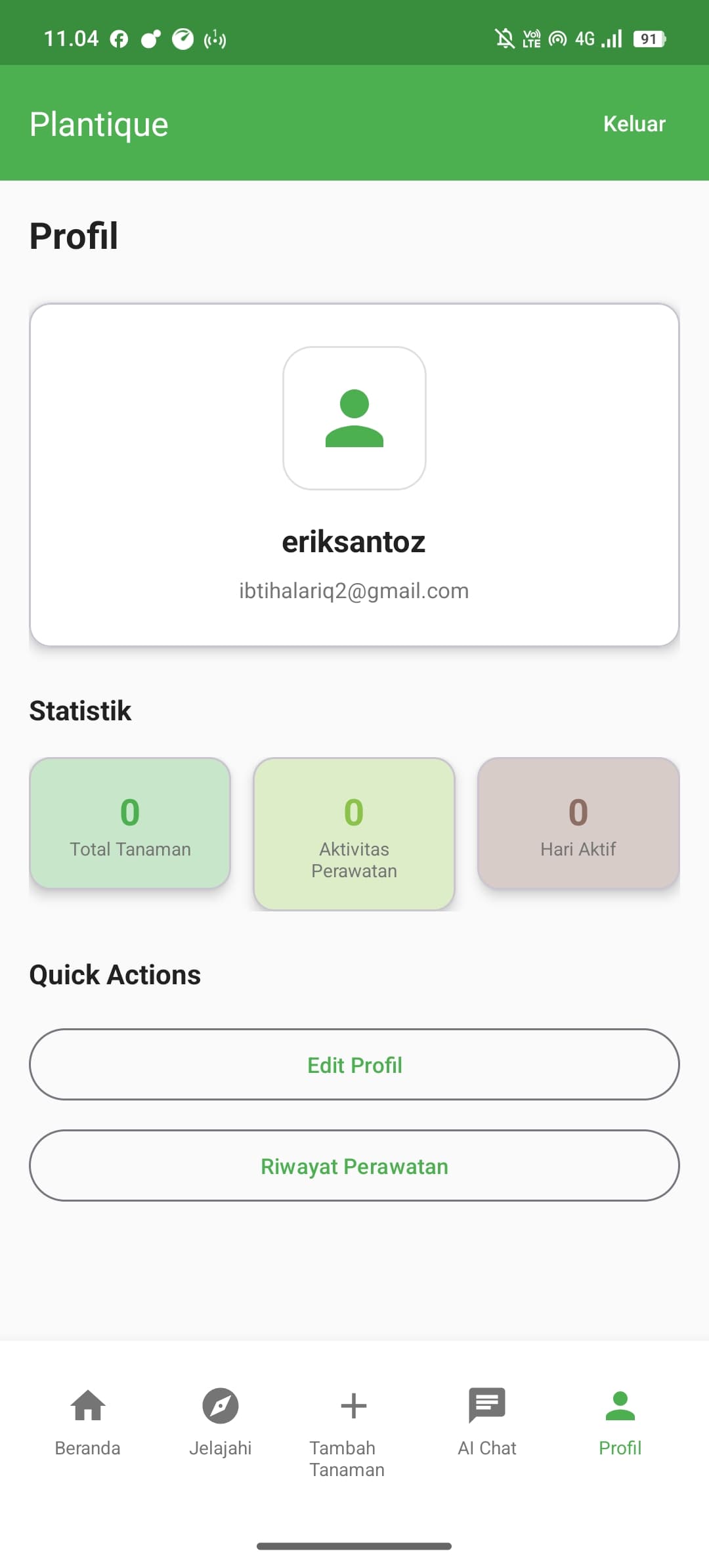Tap the Profil tab in bottom bar
This screenshot has width=709, height=1568.
(x=620, y=1422)
